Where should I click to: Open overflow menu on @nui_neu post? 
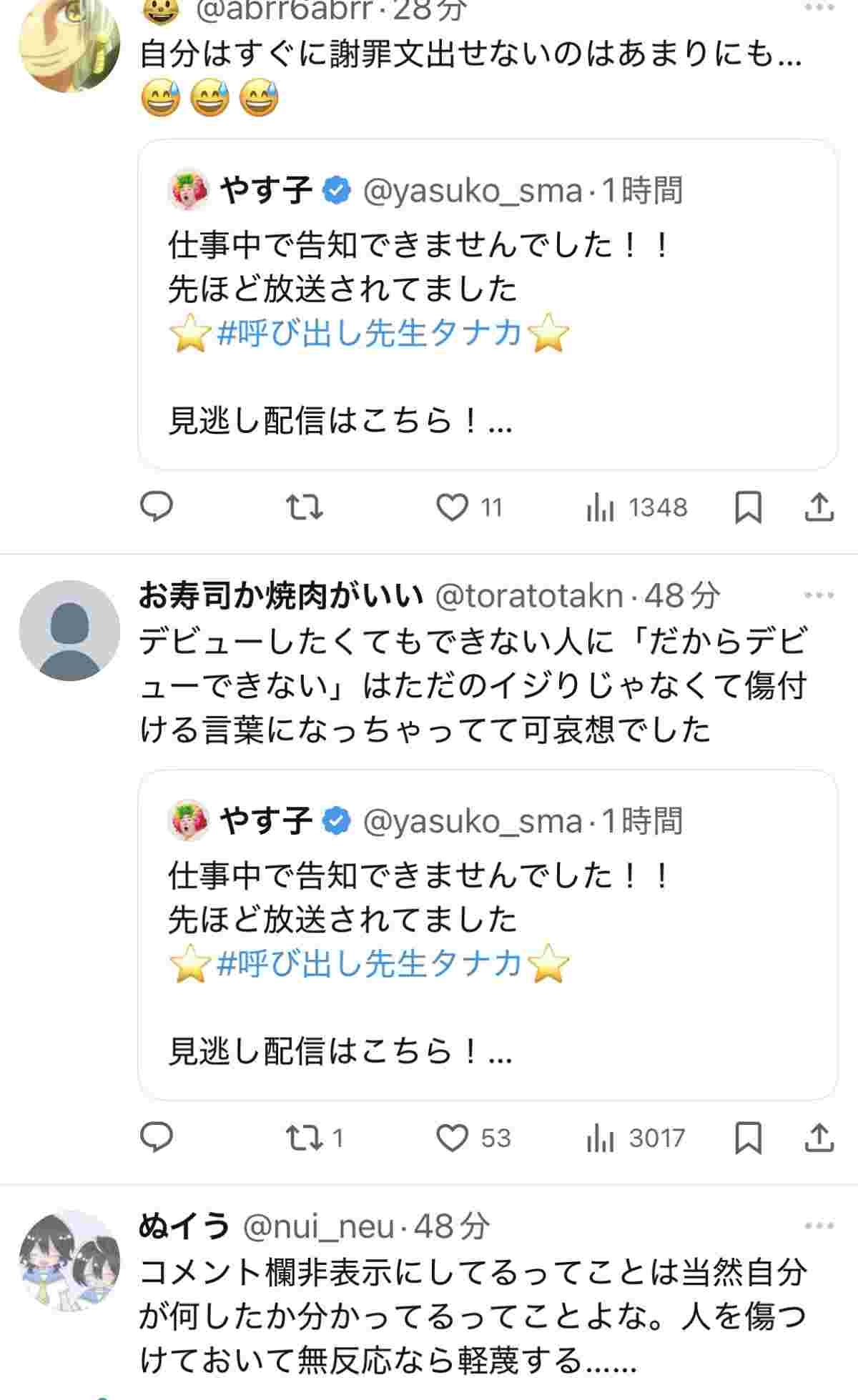coord(819,1226)
